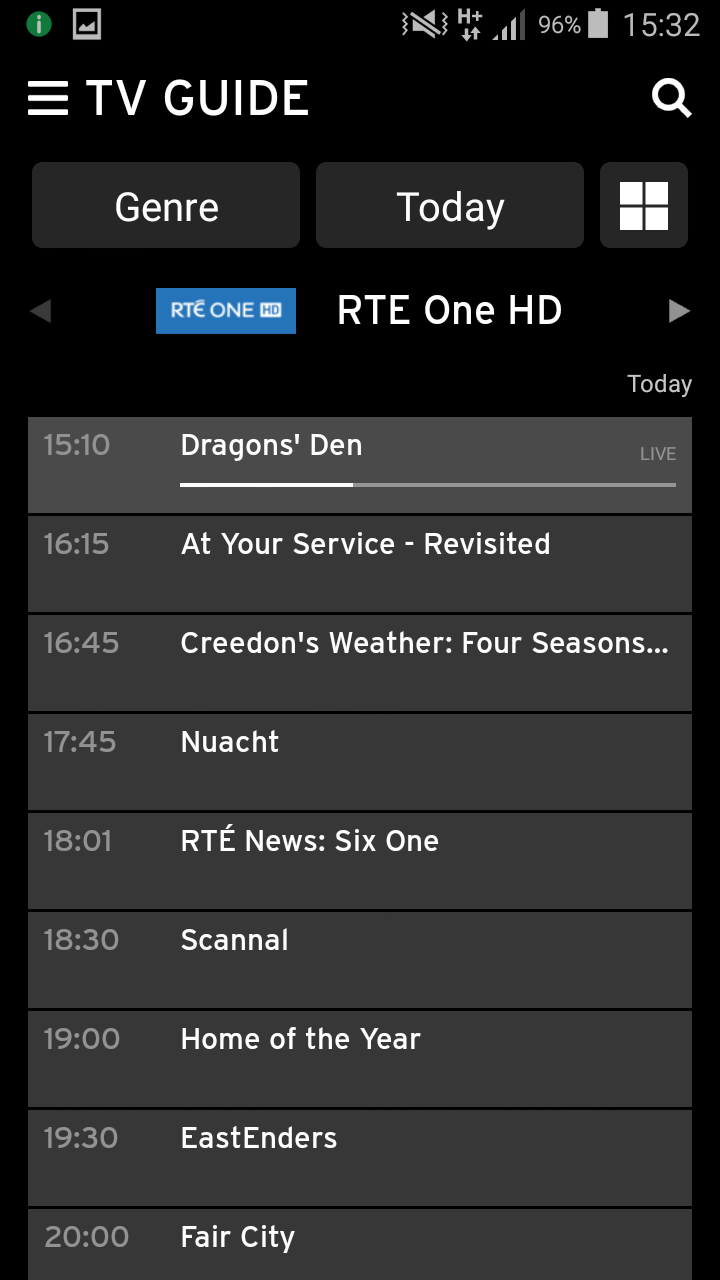
Task: Select the EastEnders programme
Action: coord(360,1158)
